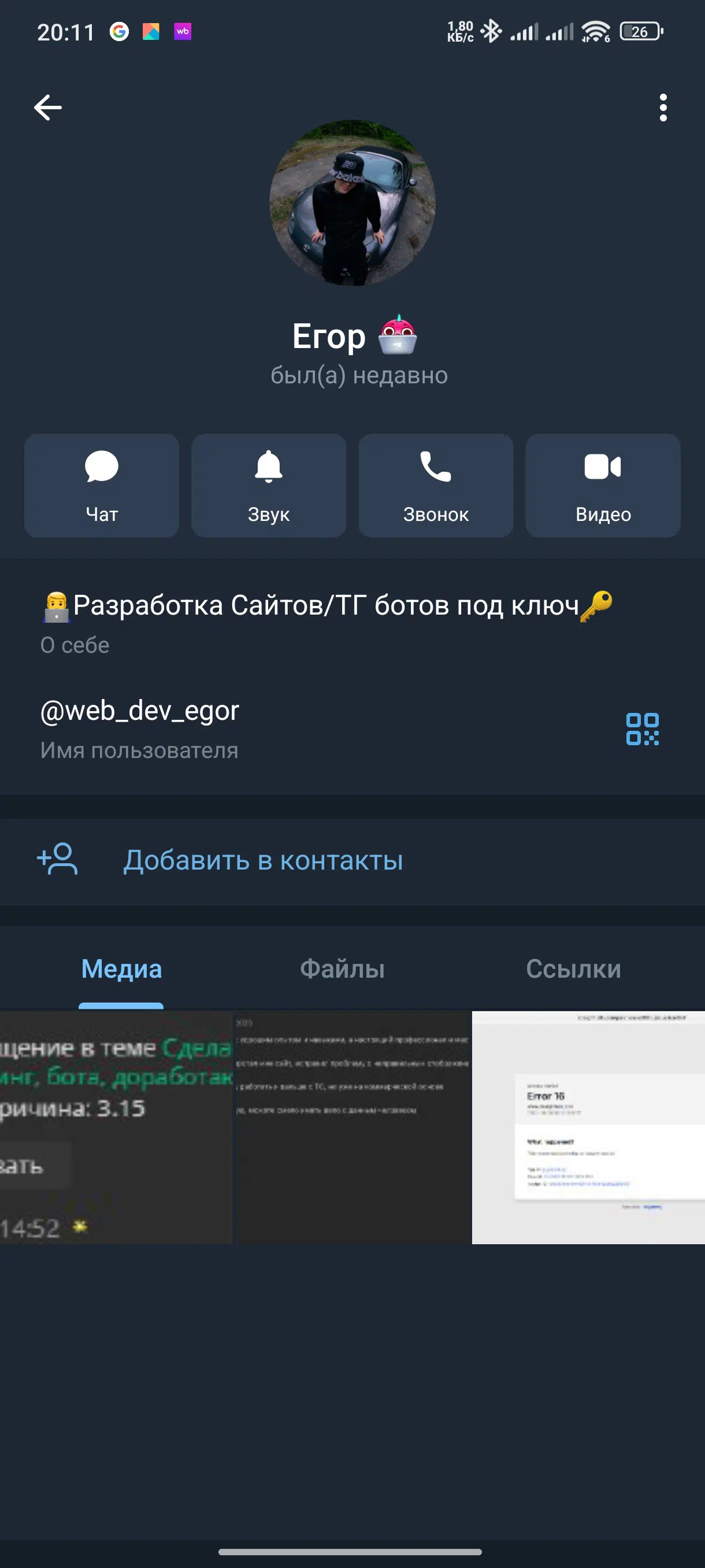
Task: Start a voice call via Звонок
Action: pos(436,485)
